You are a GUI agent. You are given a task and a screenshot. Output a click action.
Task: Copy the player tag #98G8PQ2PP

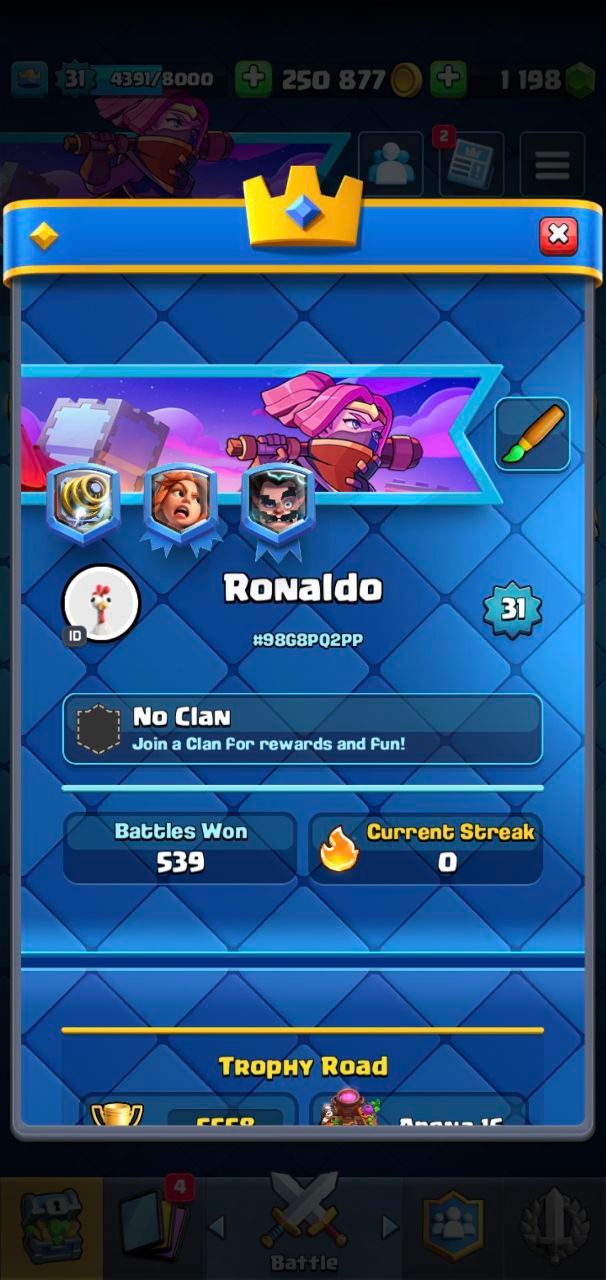click(x=307, y=640)
